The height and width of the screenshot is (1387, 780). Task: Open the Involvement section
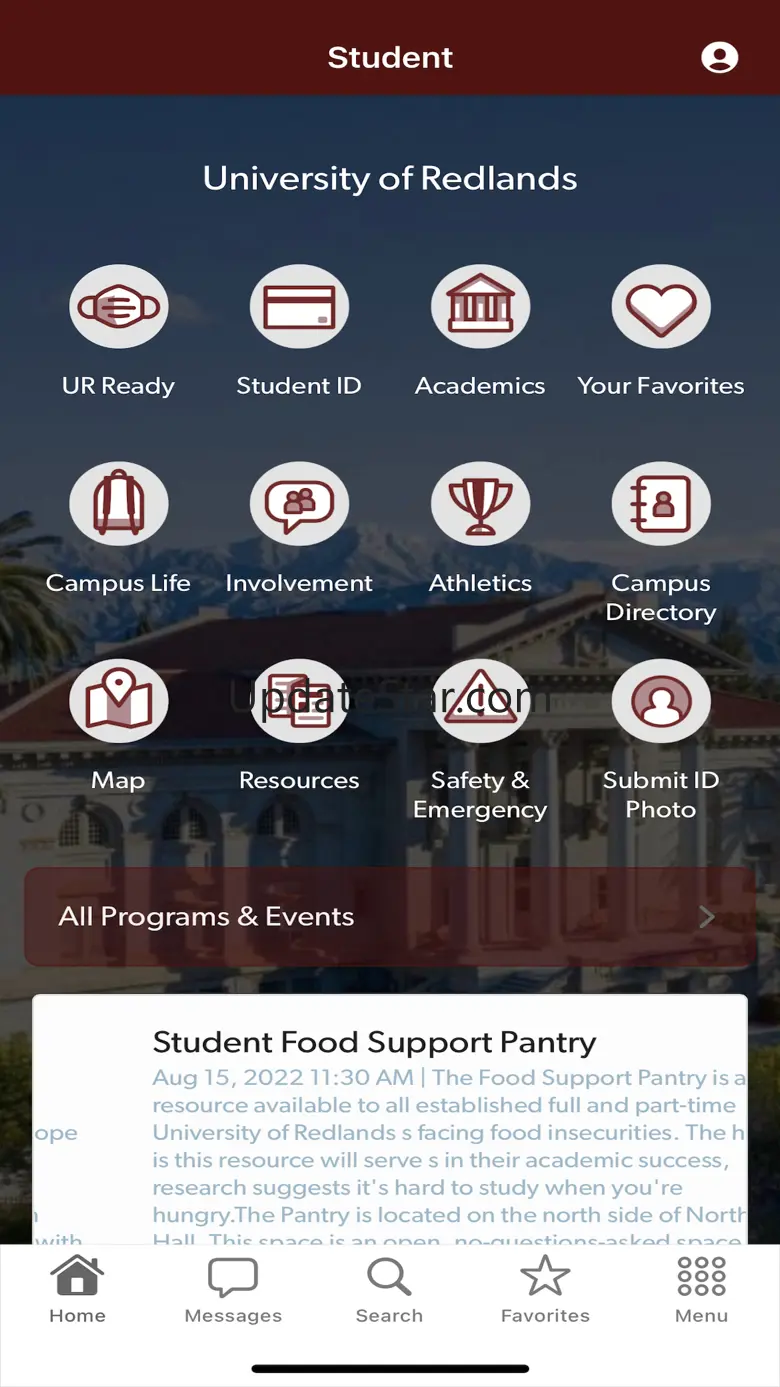[x=299, y=504]
